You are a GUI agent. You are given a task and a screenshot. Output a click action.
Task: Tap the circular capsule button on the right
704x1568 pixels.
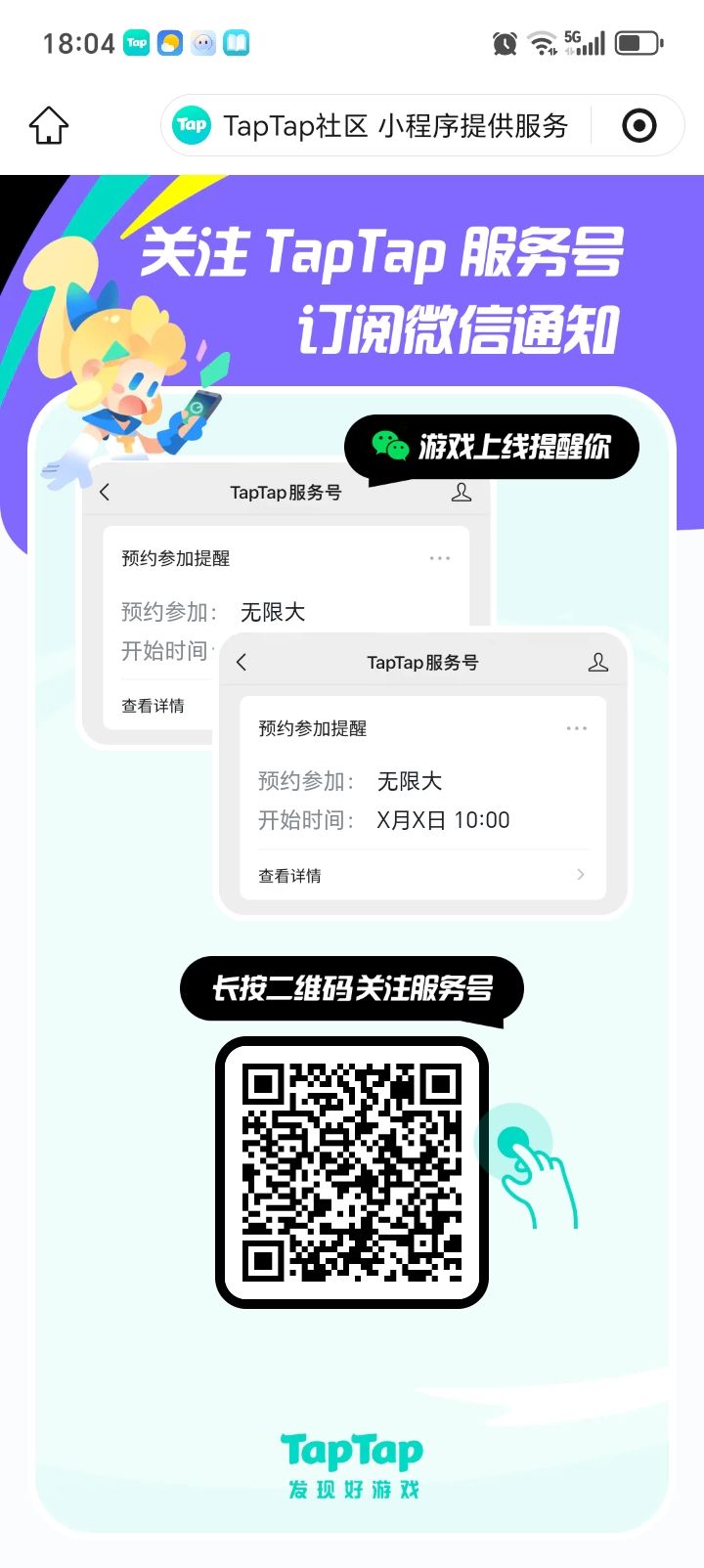(639, 125)
